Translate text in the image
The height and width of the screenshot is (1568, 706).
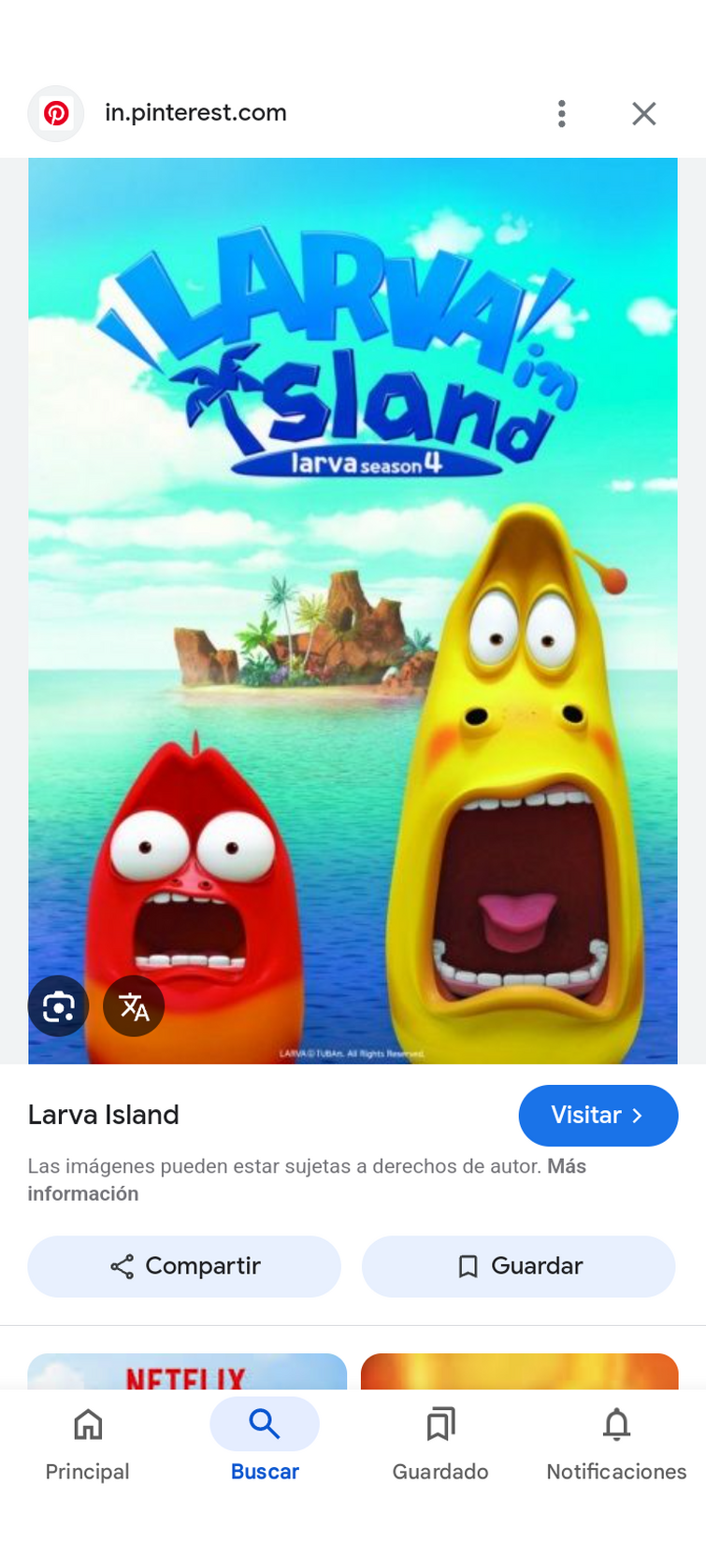click(x=134, y=1006)
